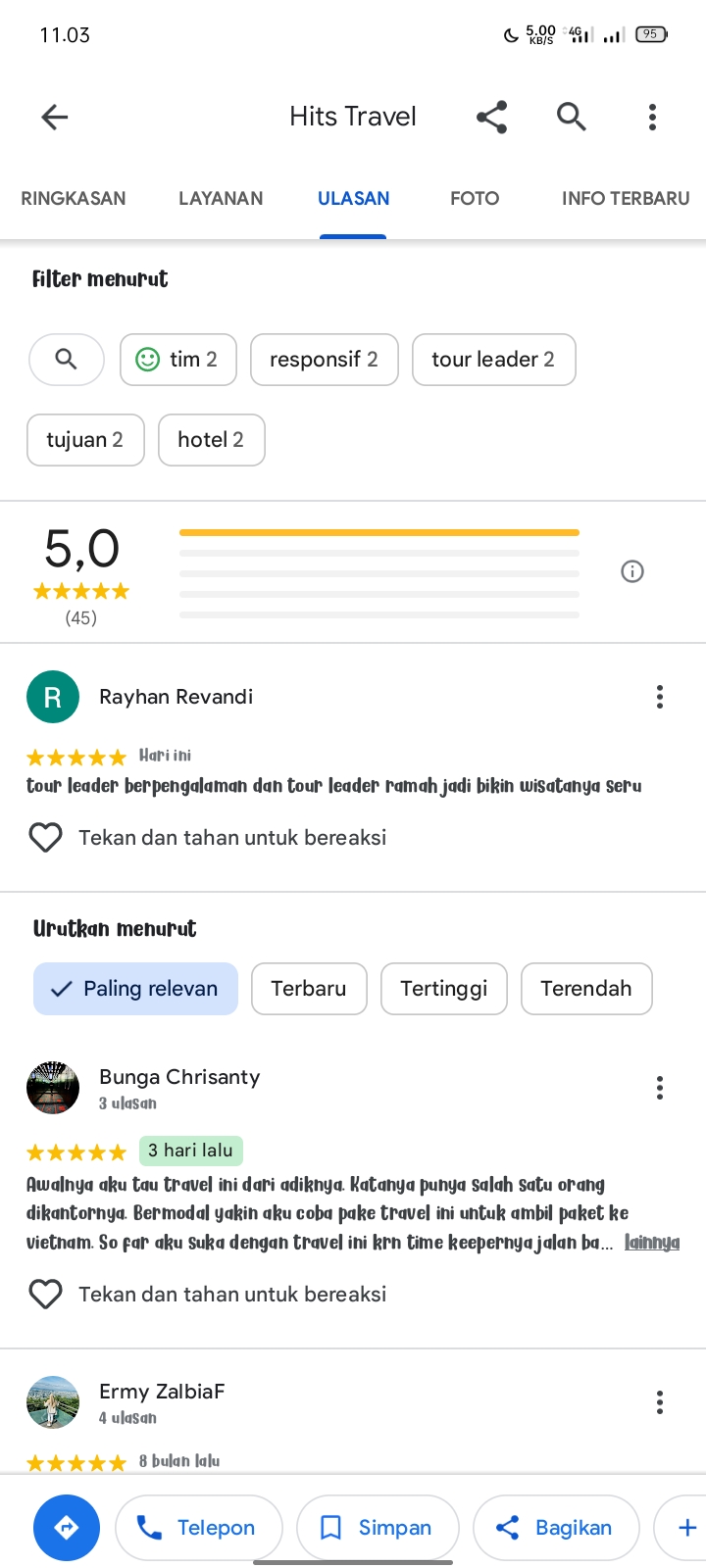This screenshot has width=706, height=1568.
Task: Sort reviews by Terendah
Action: coord(586,989)
